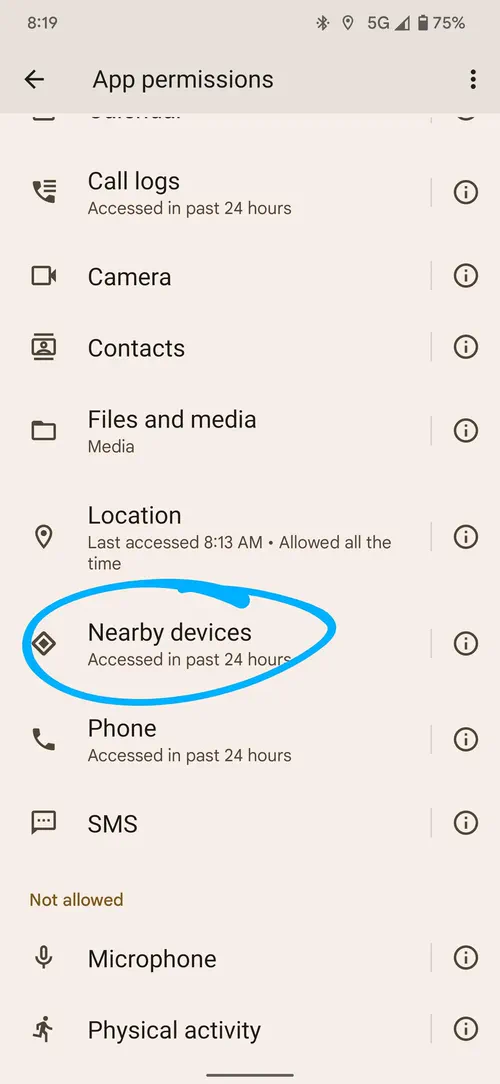Tap the info icon beside Camera
This screenshot has height=1084, width=500.
tap(466, 277)
